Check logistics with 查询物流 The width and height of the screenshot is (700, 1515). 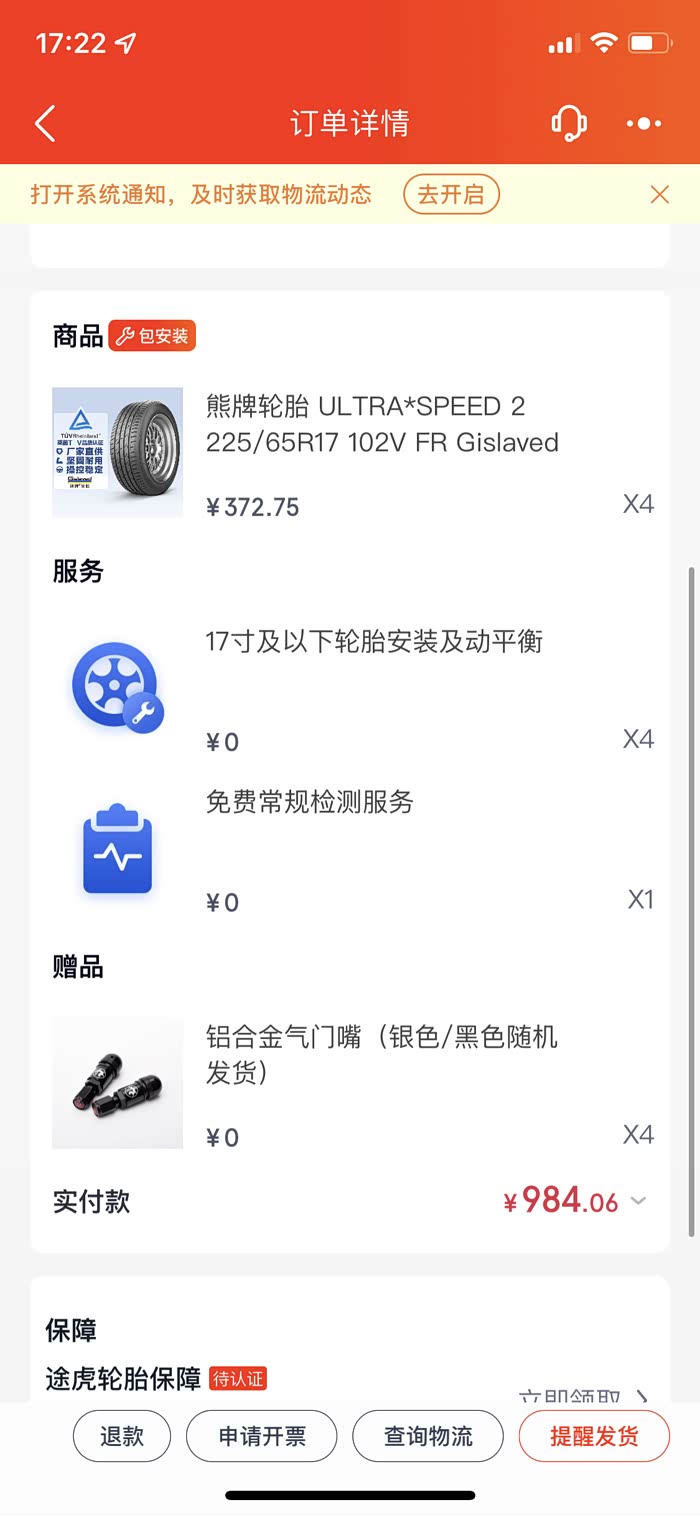click(x=429, y=1436)
